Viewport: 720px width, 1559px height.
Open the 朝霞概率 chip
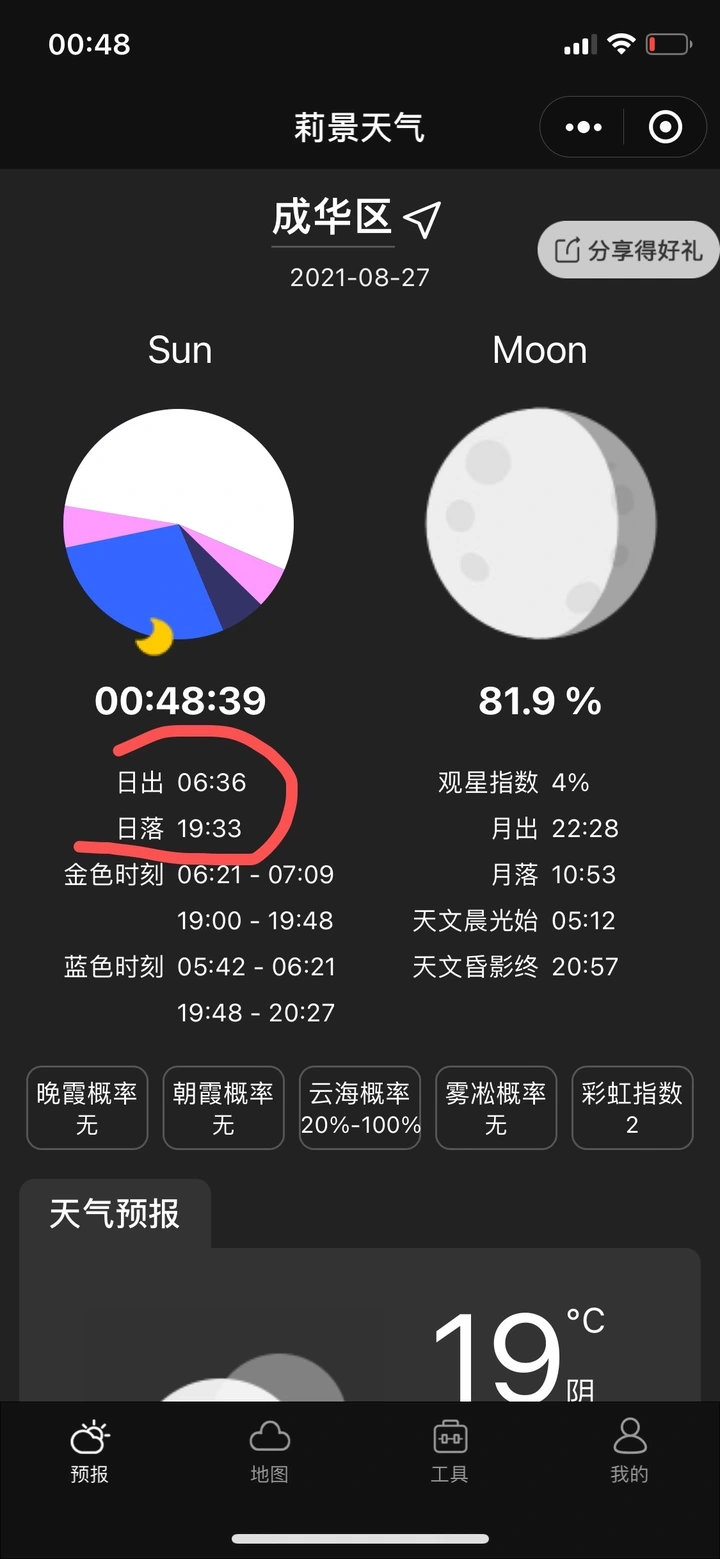(x=223, y=1108)
